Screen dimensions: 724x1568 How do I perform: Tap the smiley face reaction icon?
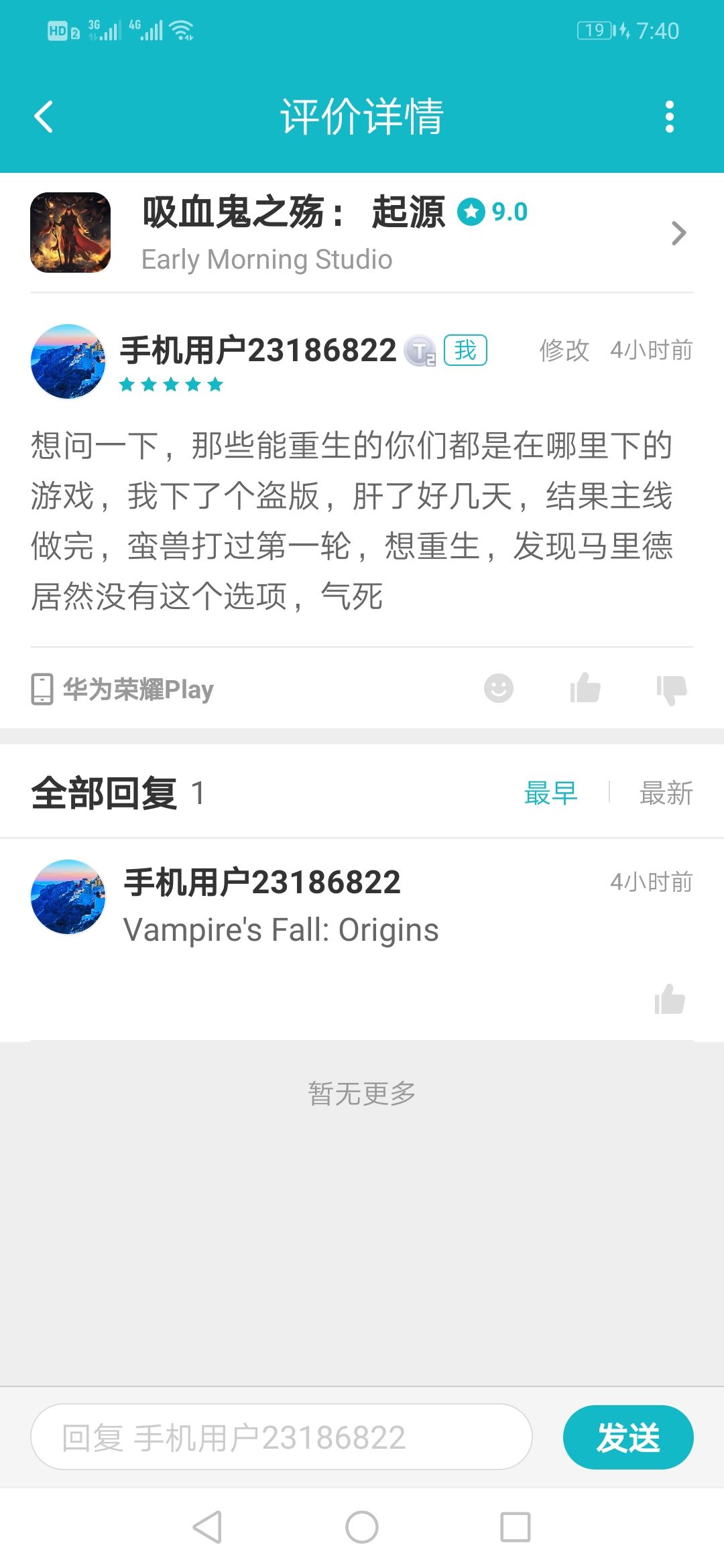[499, 688]
